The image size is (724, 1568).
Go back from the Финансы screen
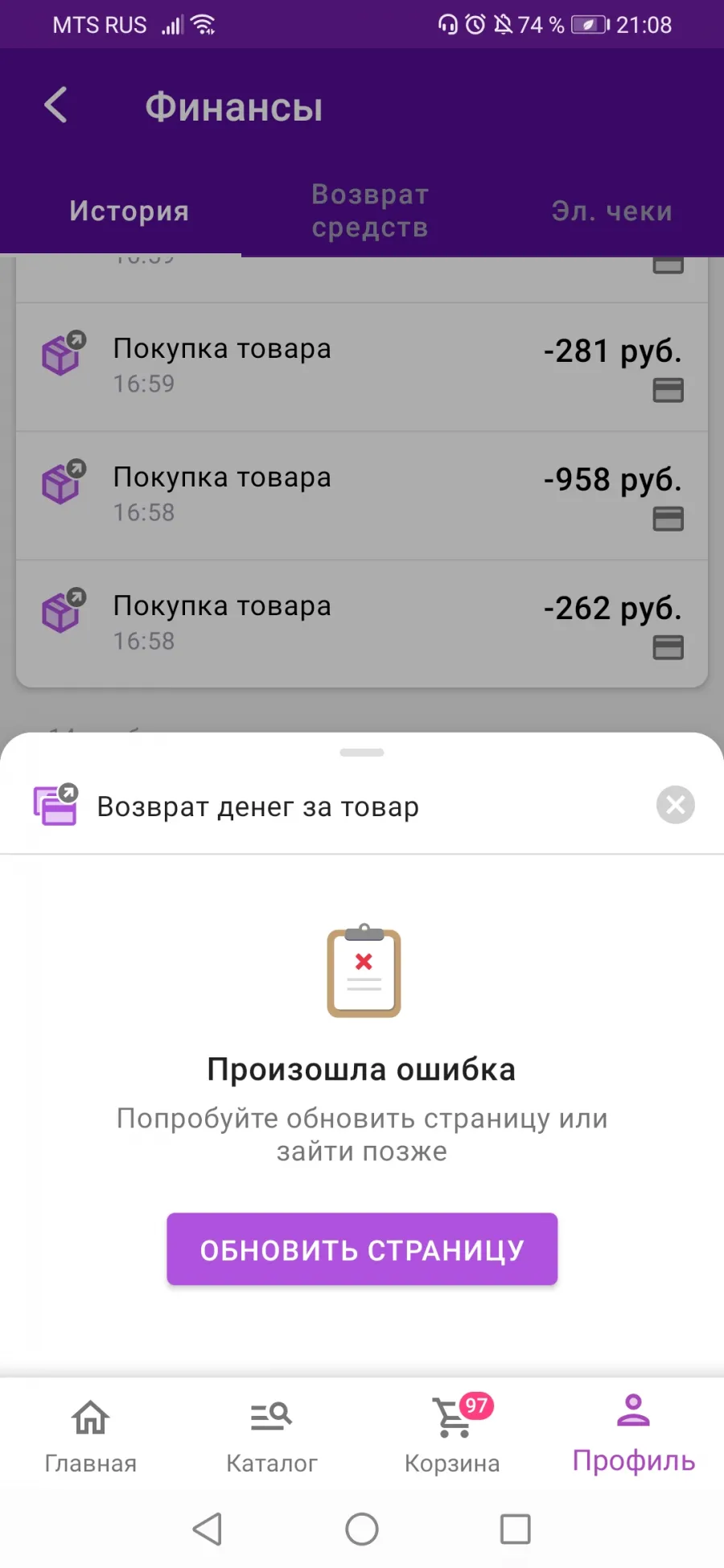(56, 105)
